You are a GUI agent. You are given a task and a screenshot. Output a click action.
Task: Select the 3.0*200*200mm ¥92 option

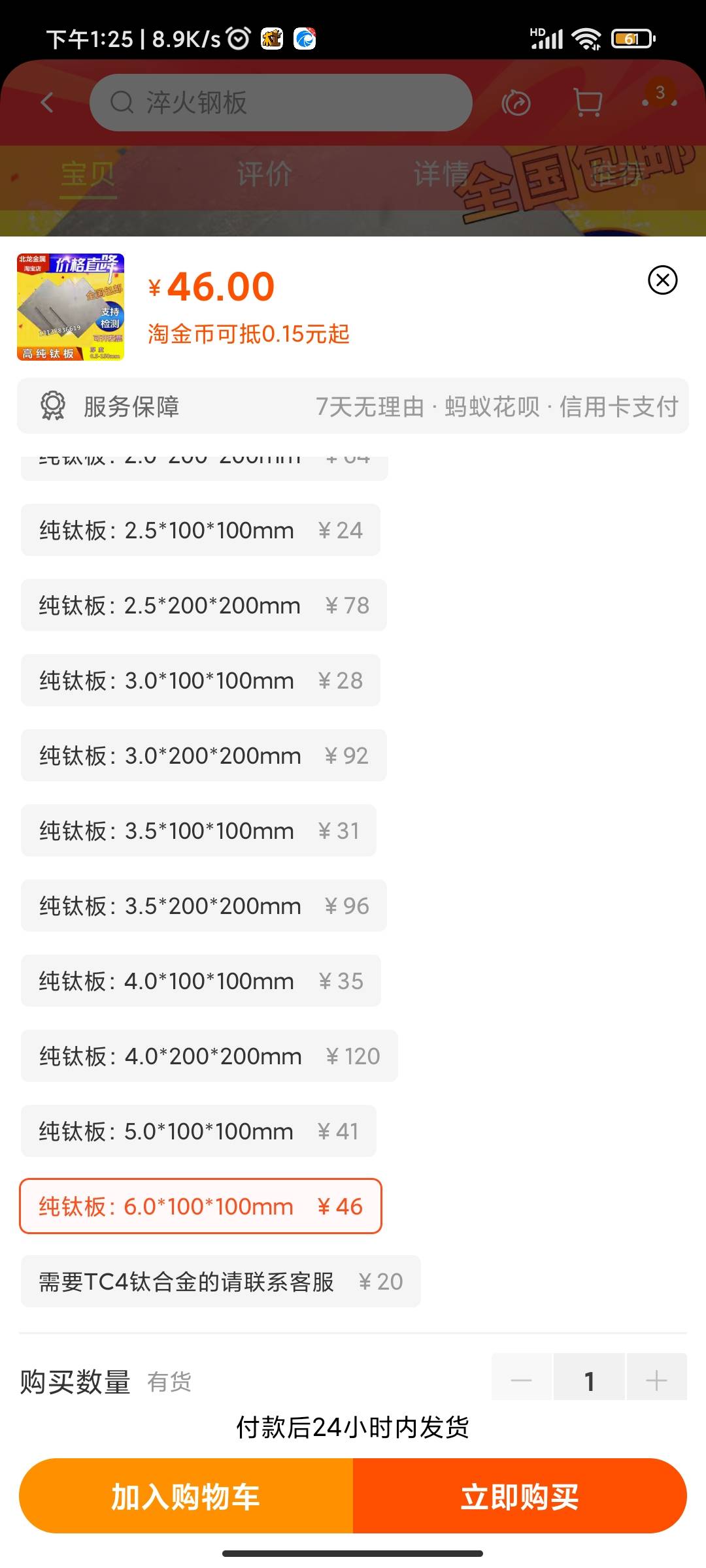click(x=204, y=755)
